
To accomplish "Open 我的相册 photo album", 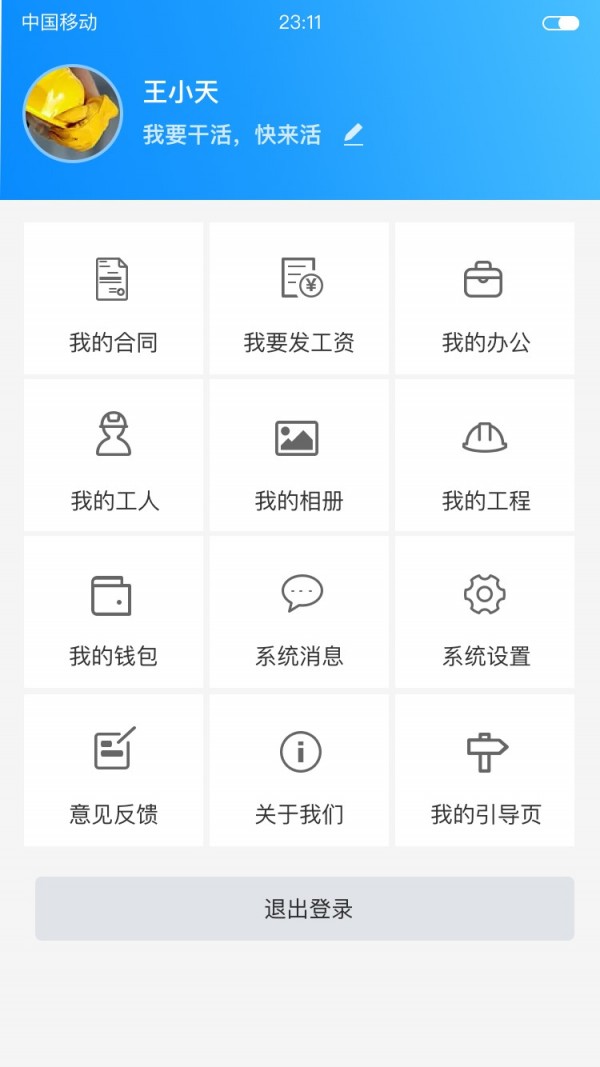I will pos(299,456).
